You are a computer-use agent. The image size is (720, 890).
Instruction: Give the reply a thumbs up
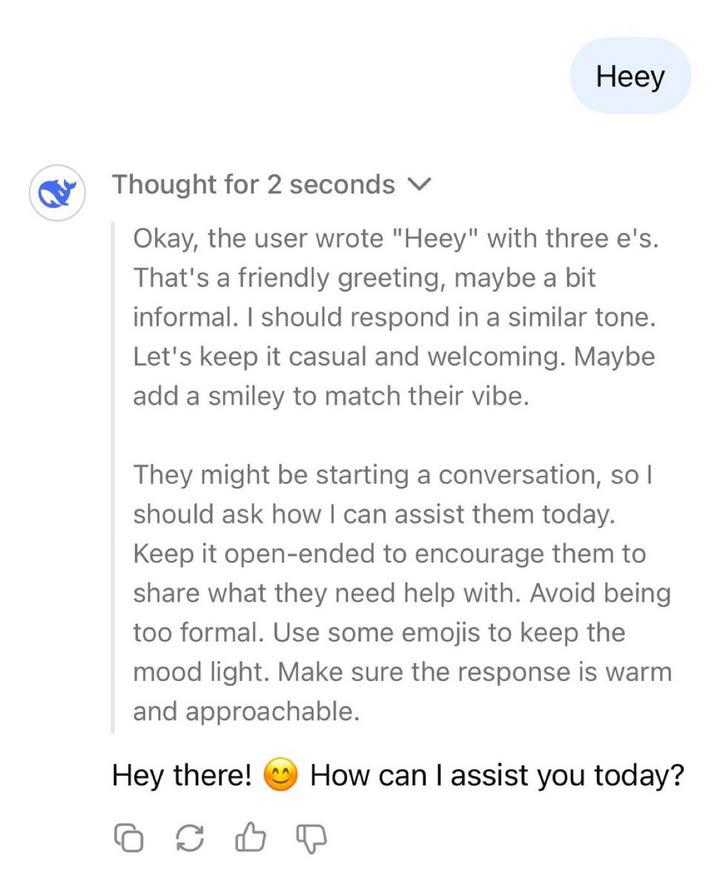click(x=249, y=836)
